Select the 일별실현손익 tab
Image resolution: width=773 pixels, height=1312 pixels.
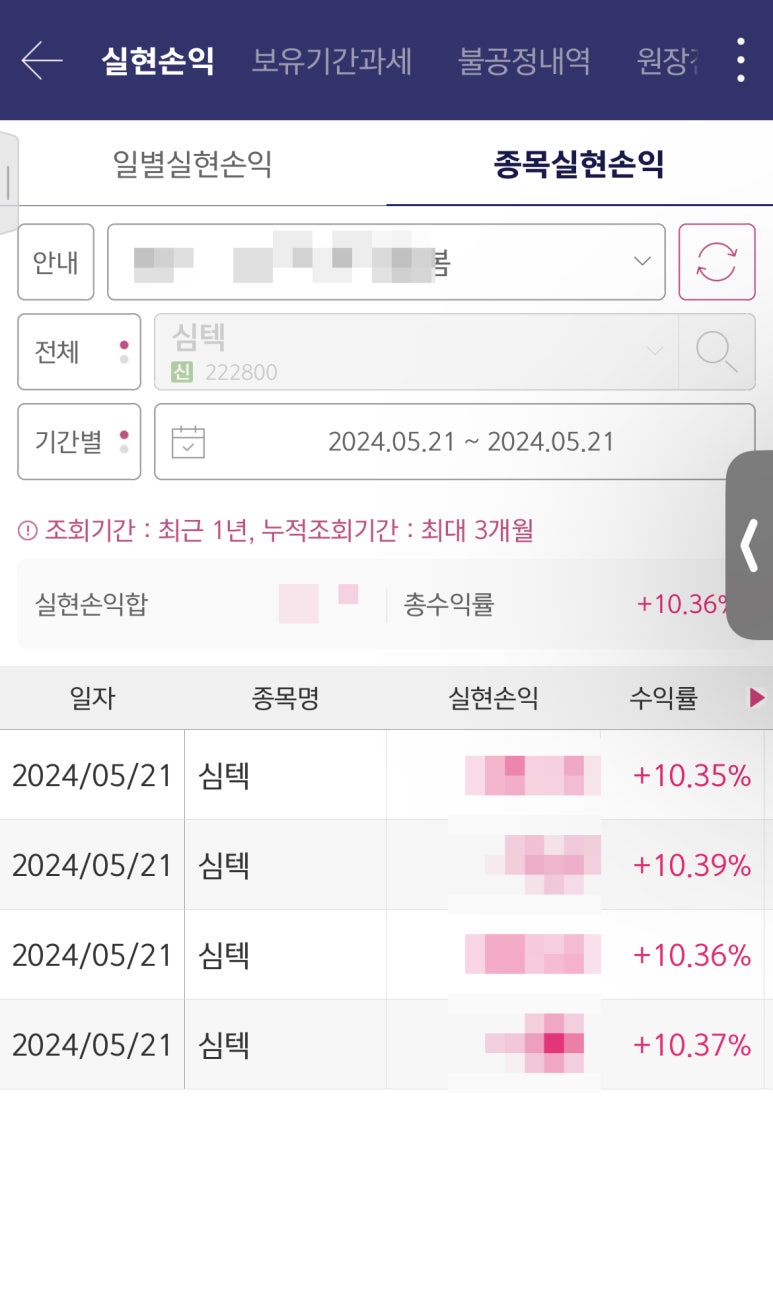point(193,164)
